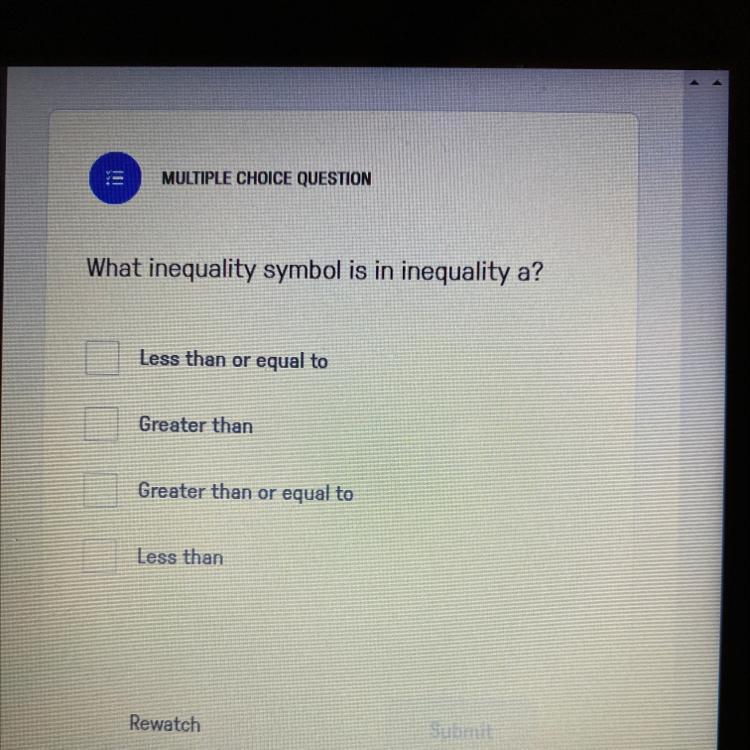Tick the 'Greater than or equal to' option
The height and width of the screenshot is (750, 750).
[x=100, y=490]
